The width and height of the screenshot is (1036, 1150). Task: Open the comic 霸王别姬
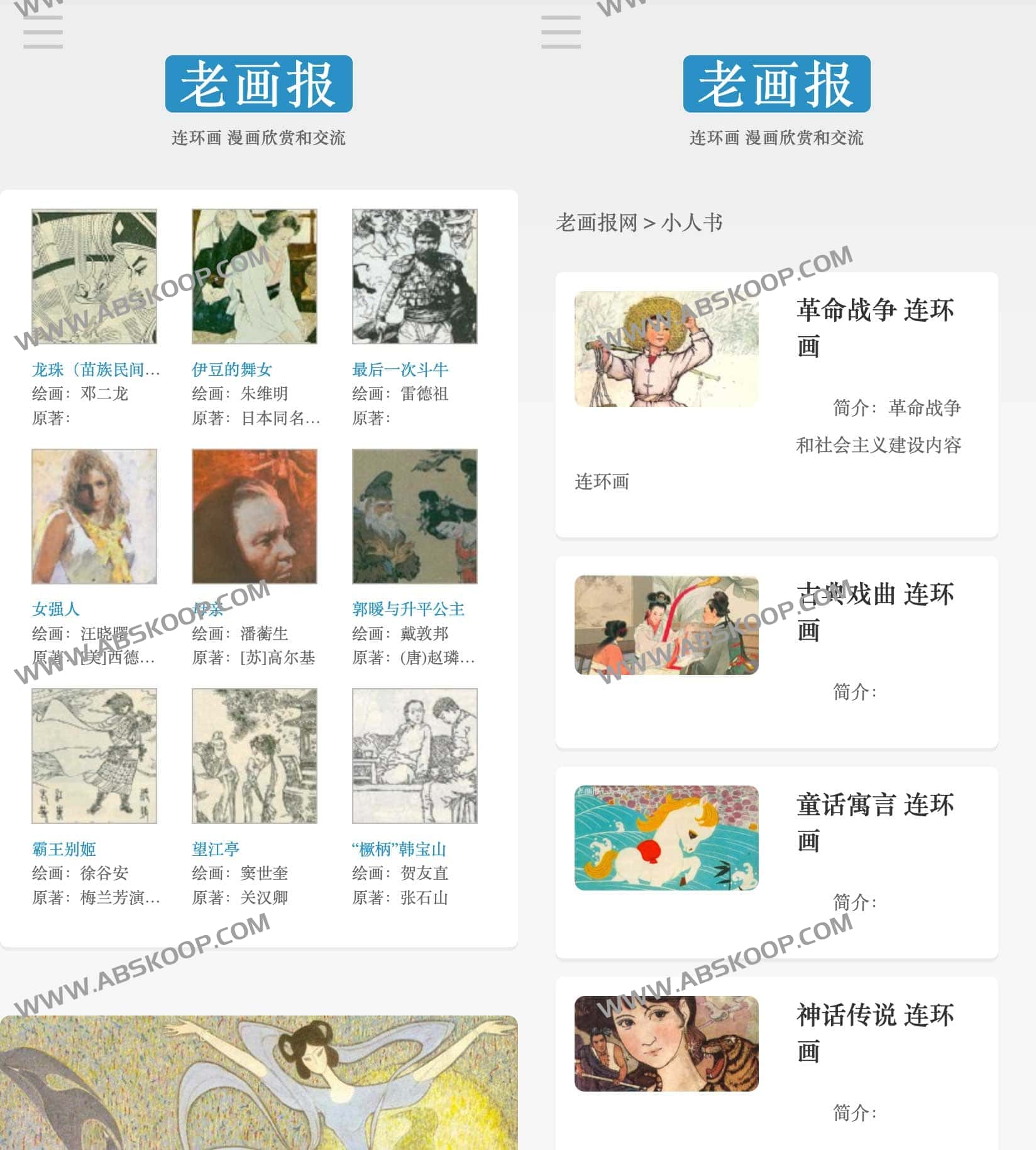tap(64, 848)
